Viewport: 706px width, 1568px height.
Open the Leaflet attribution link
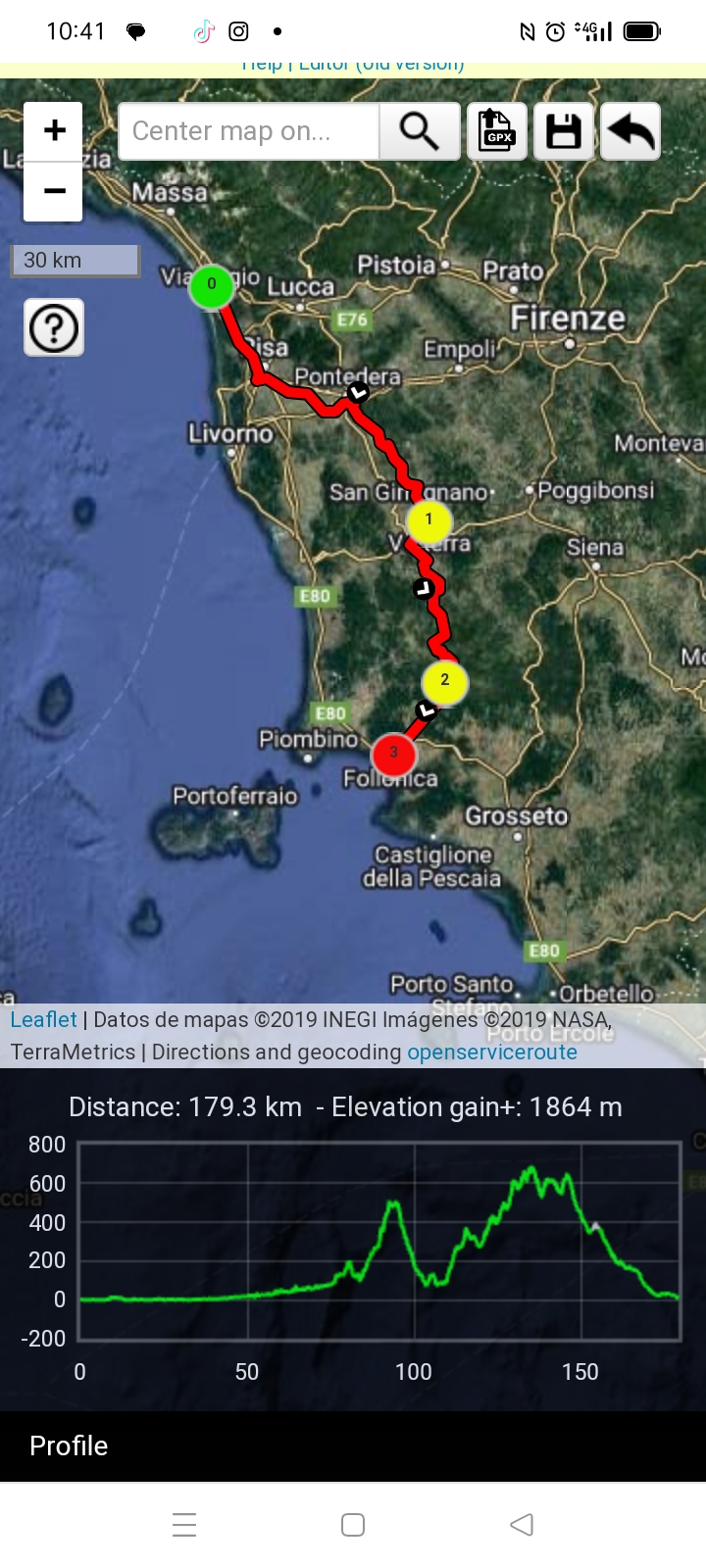[x=43, y=1019]
